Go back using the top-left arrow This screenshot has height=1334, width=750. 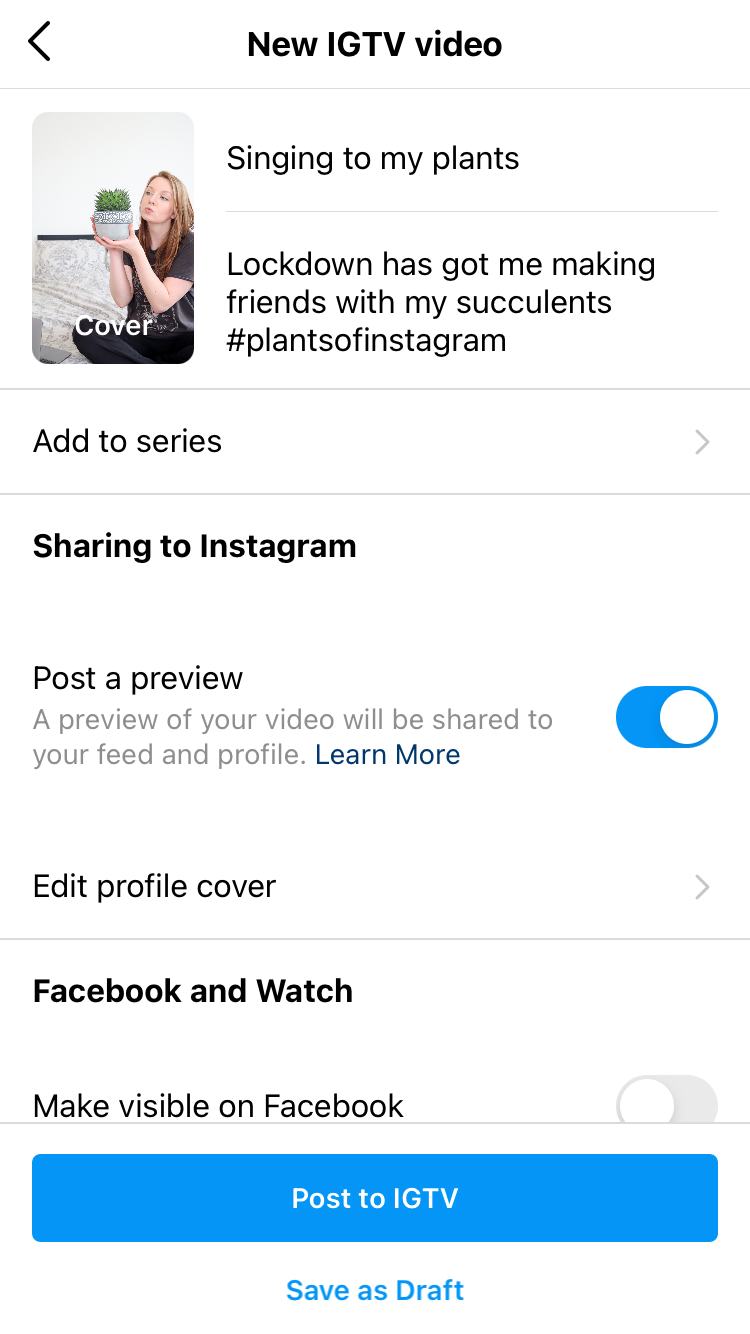[39, 43]
